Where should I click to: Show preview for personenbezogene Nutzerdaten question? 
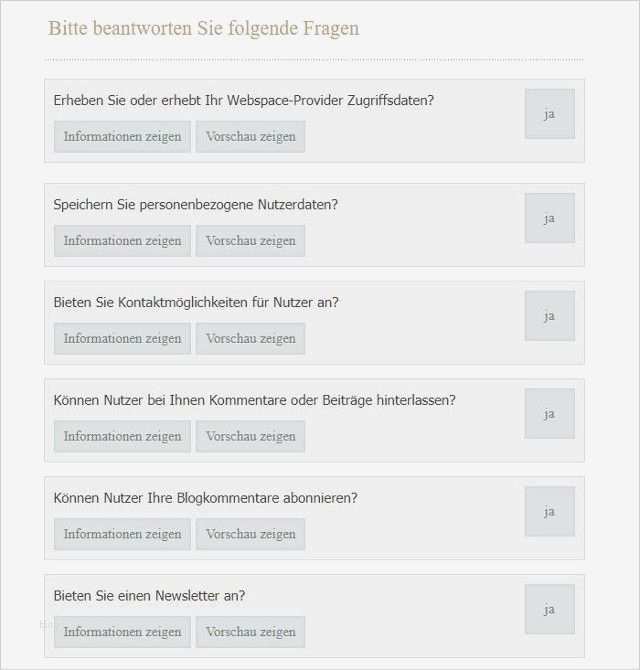(250, 241)
